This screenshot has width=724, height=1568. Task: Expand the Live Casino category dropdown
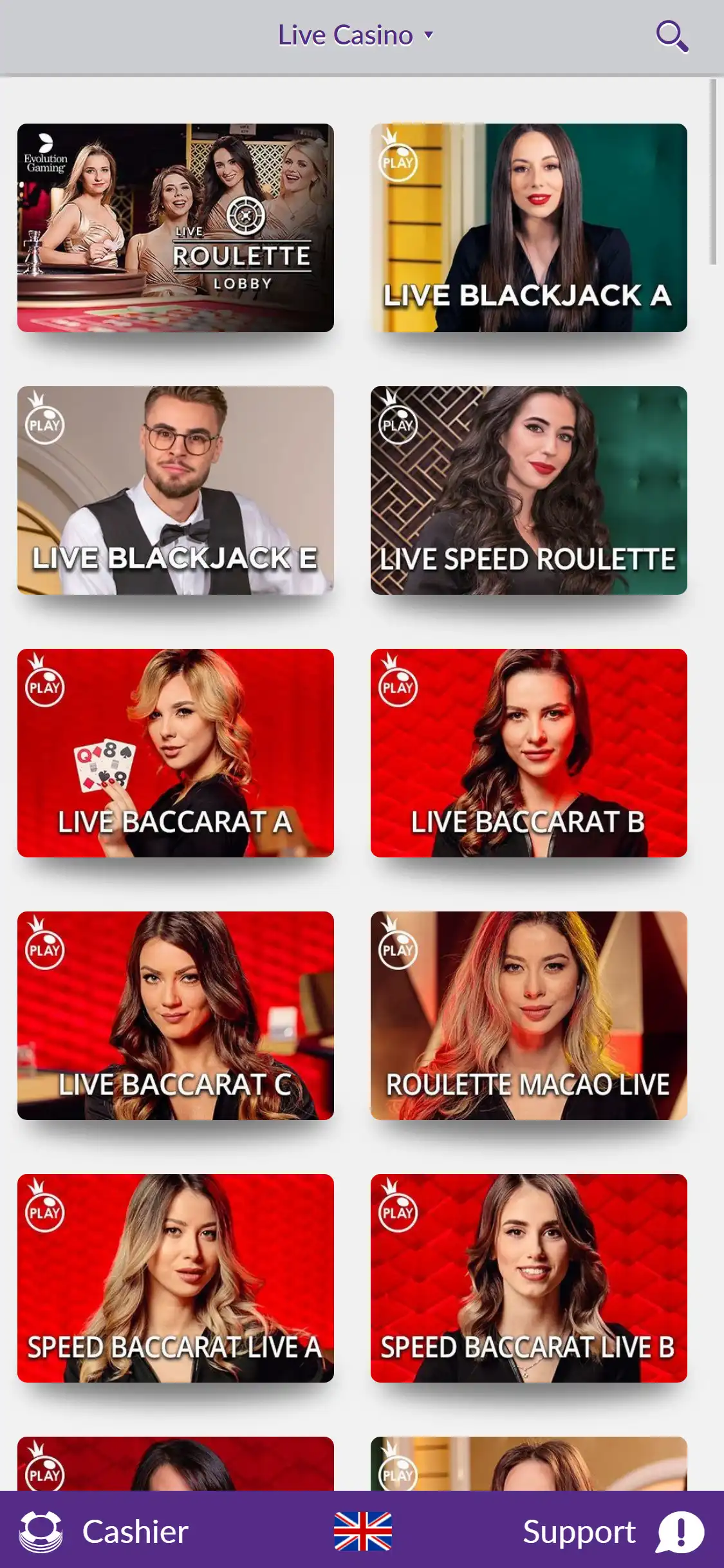355,35
